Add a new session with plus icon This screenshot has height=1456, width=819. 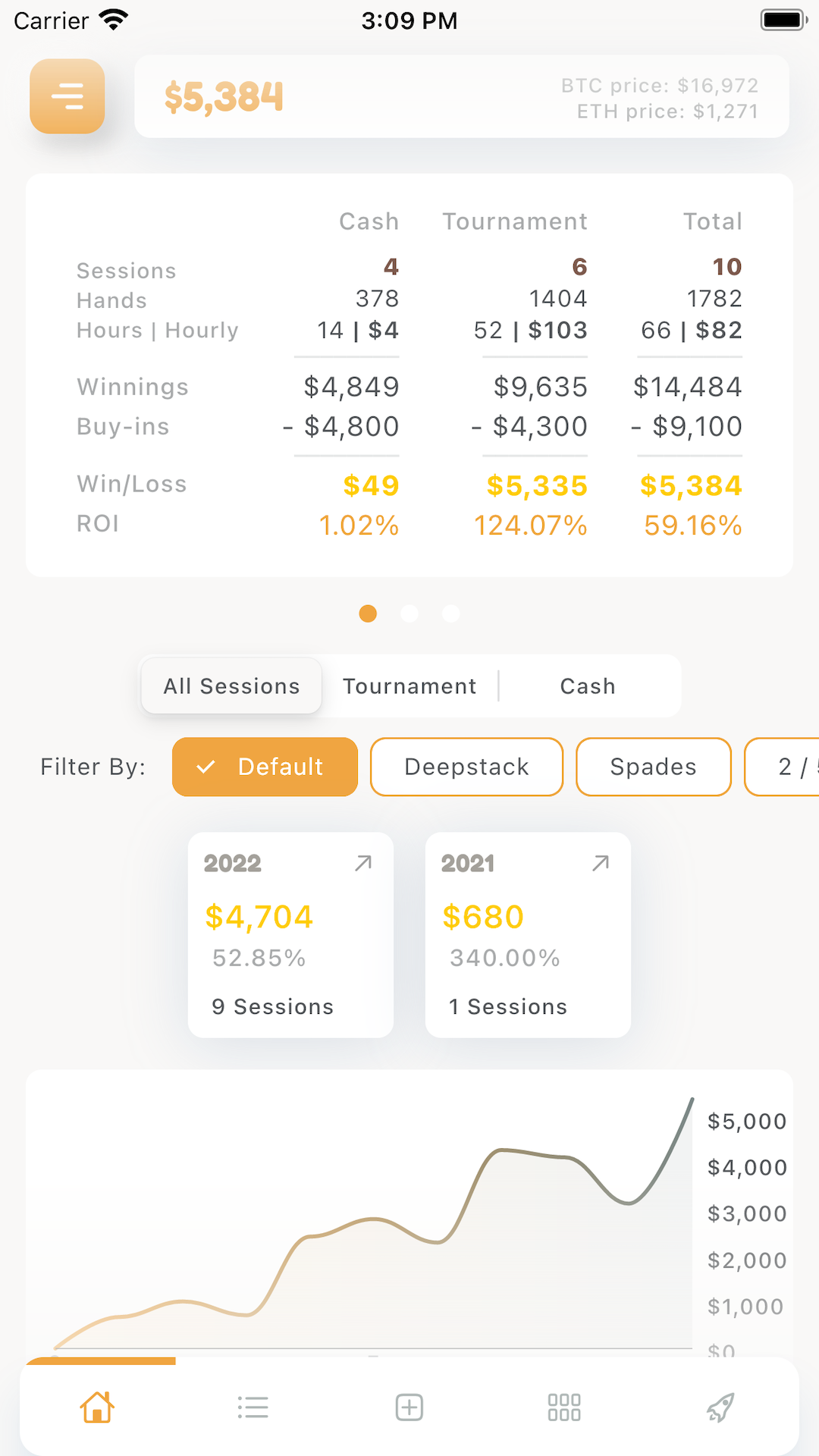point(409,1407)
